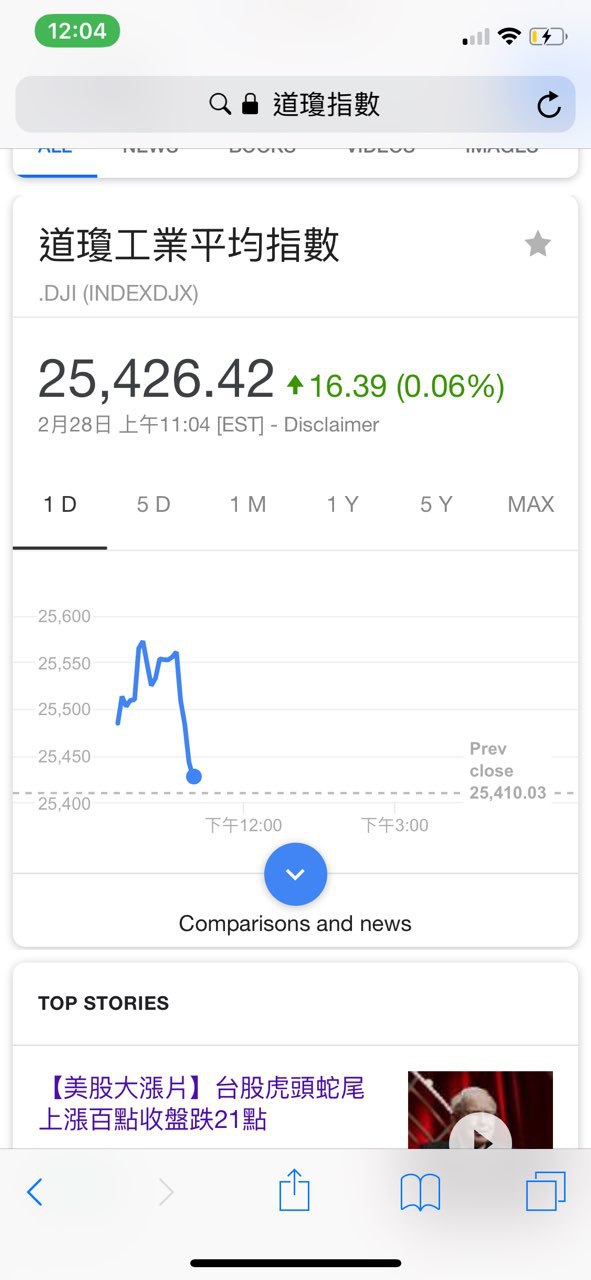The height and width of the screenshot is (1280, 591).
Task: Open Safari bookmarks
Action: (x=420, y=1192)
